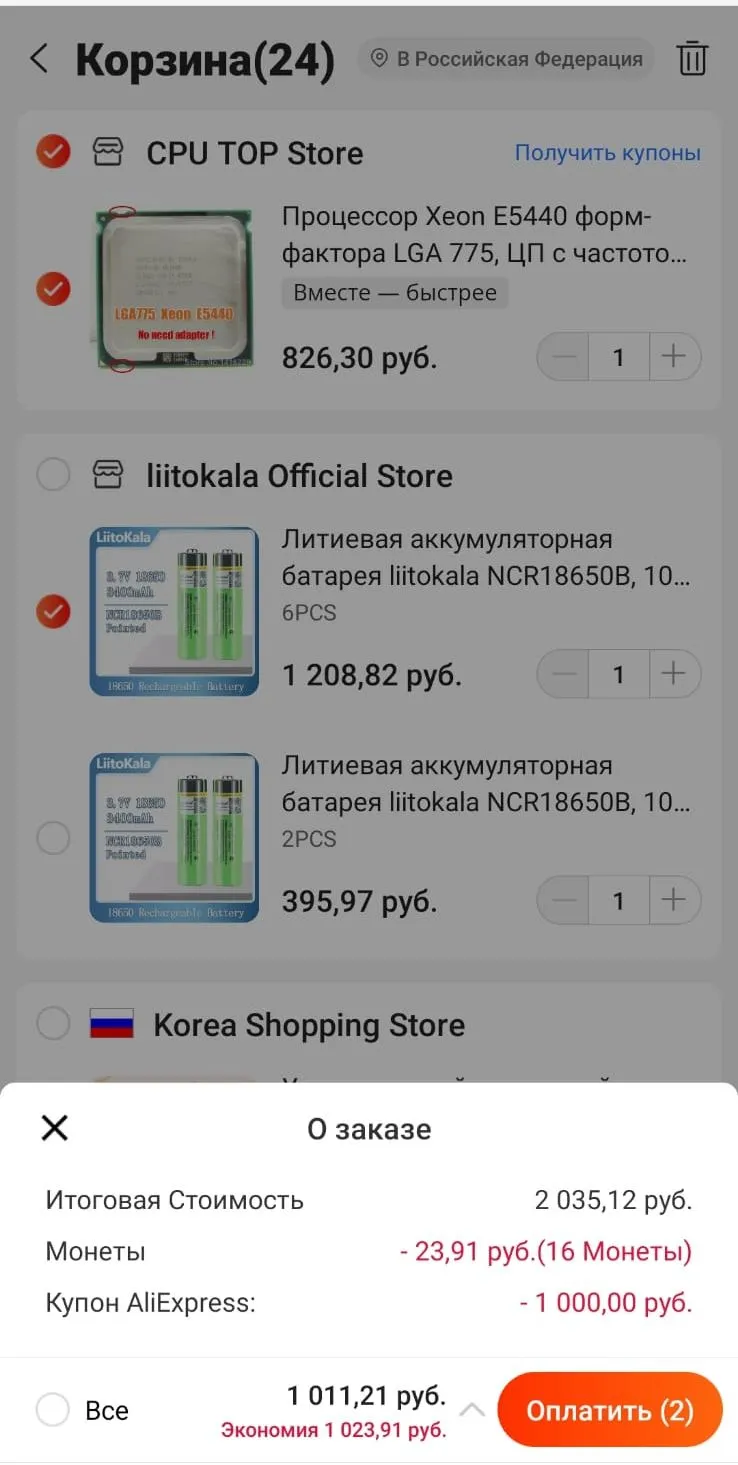Deselect the 6PCS liitokala battery

53,611
